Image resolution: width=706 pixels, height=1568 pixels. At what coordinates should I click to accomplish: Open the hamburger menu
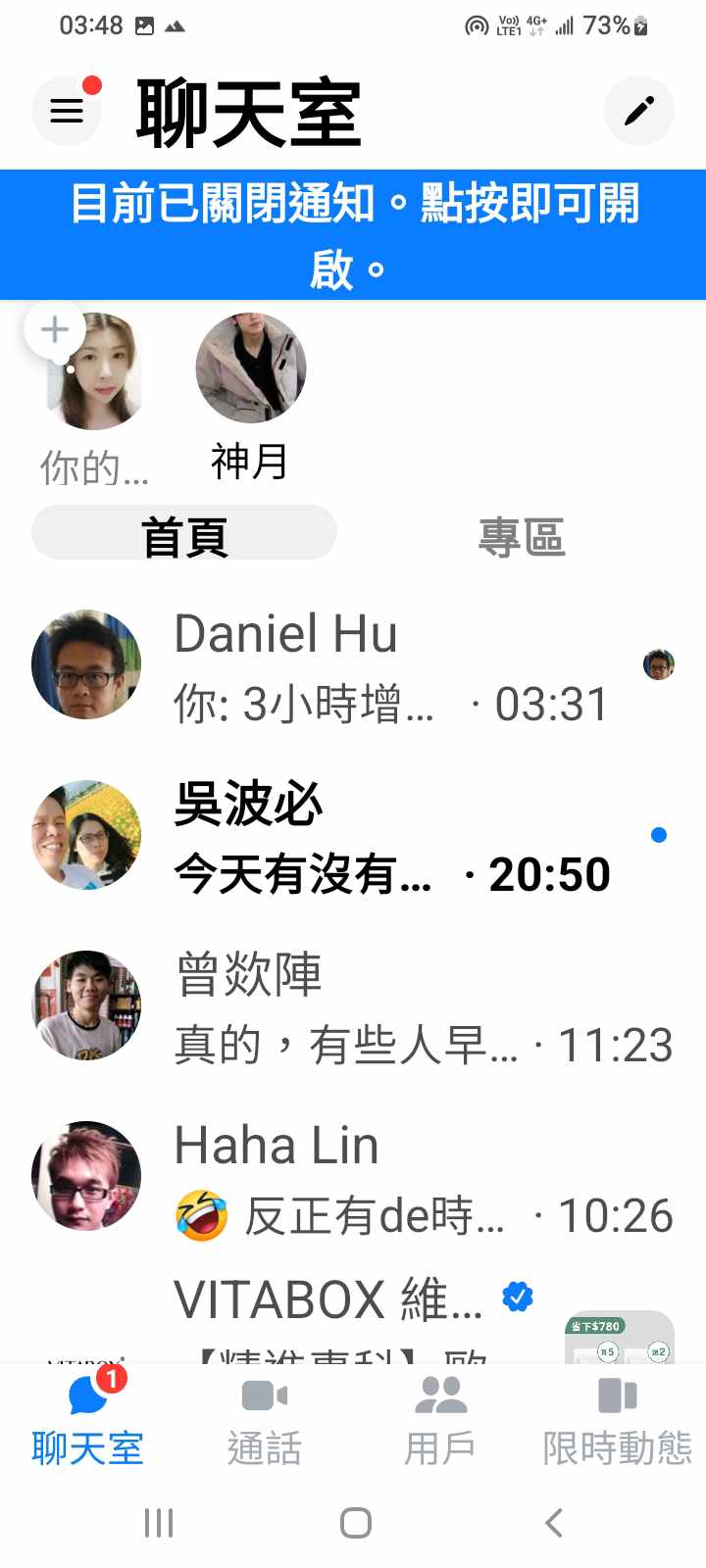(67, 111)
